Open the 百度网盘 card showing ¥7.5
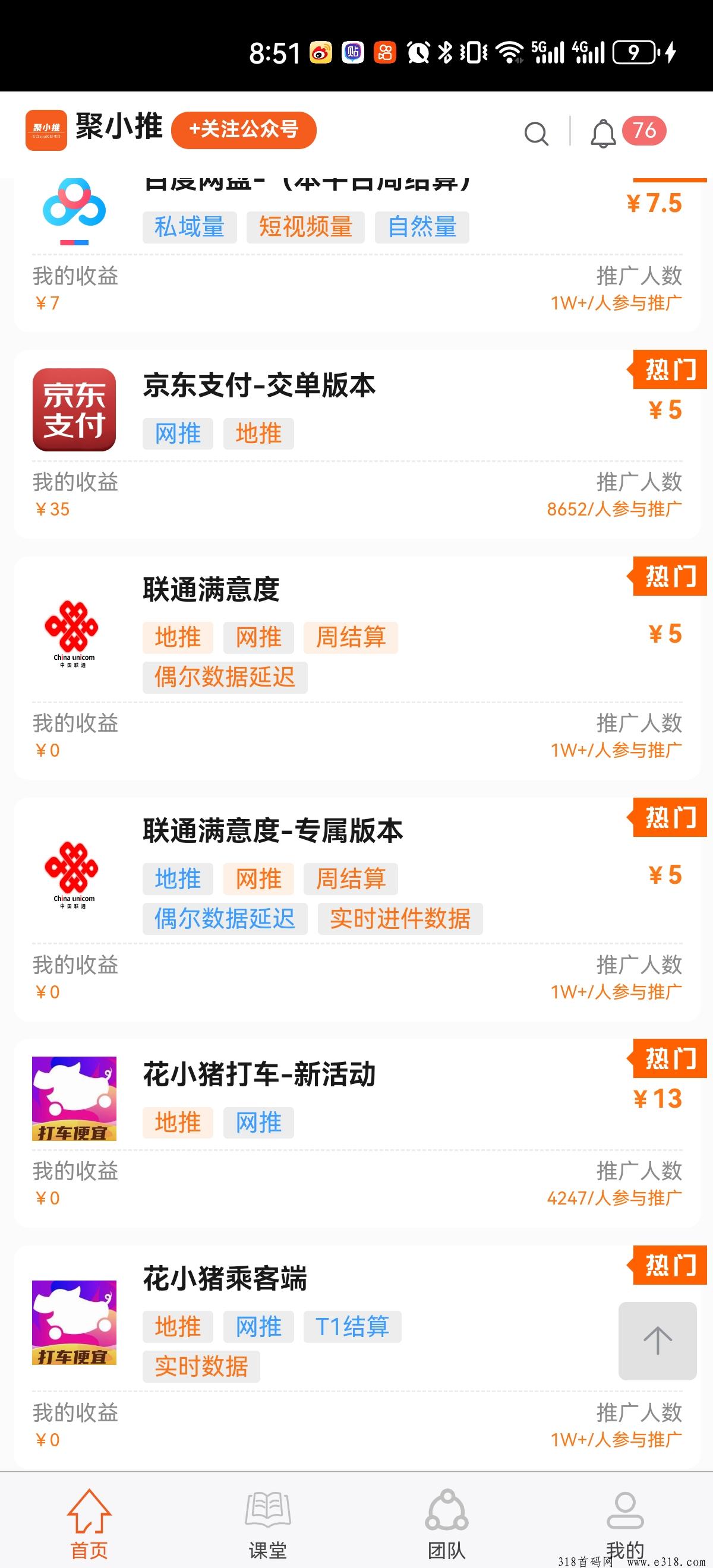The image size is (713, 1568). pos(357,255)
